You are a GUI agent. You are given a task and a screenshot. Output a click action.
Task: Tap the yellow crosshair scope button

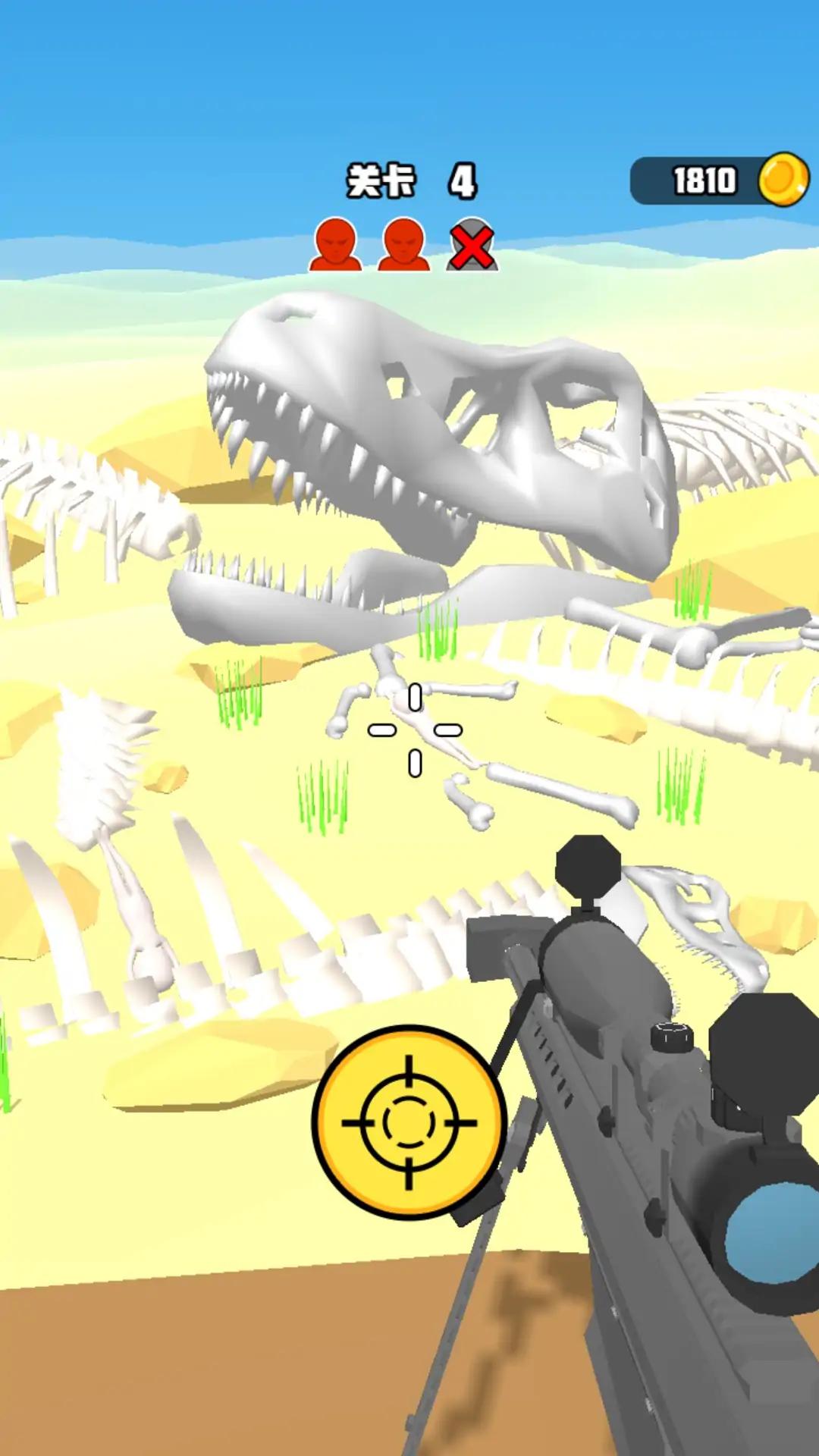(409, 1122)
